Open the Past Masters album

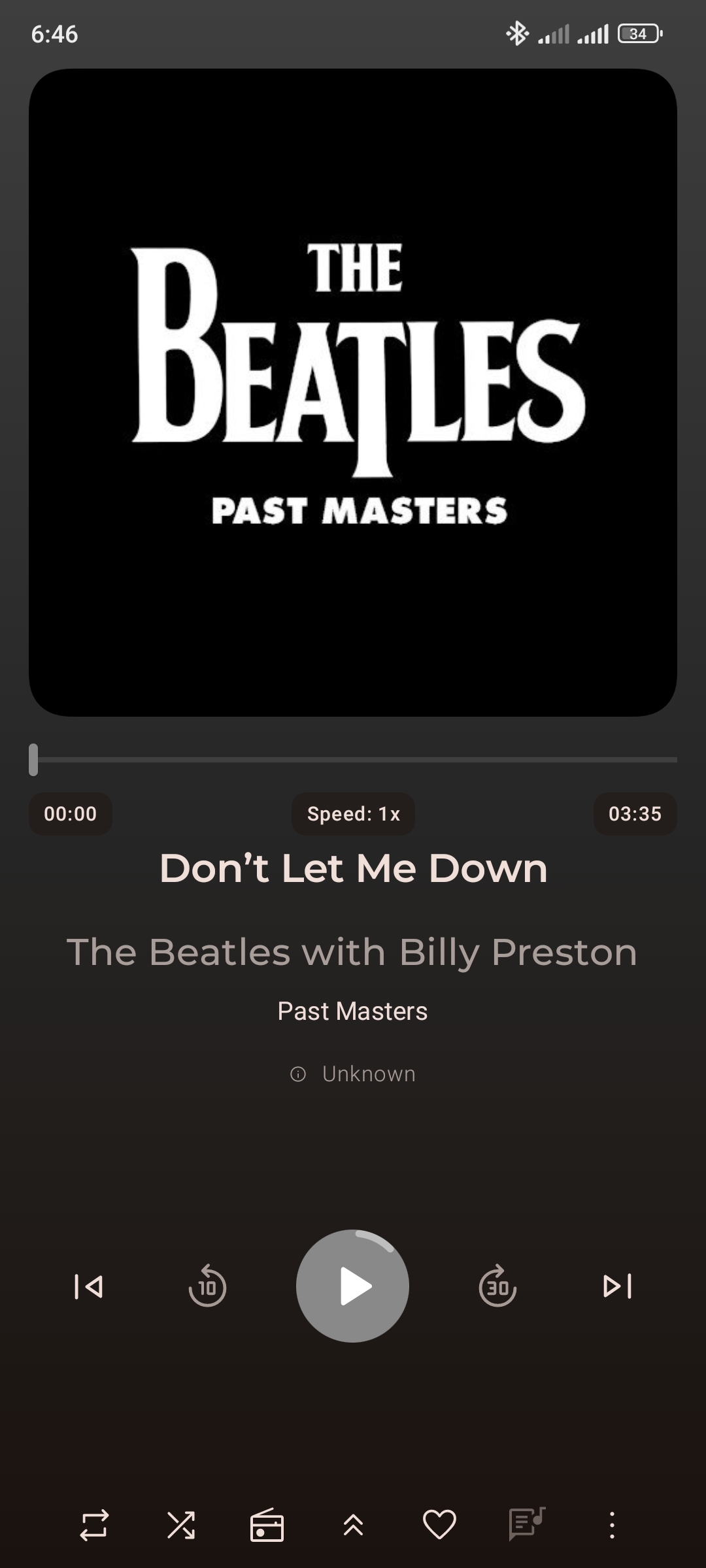pos(353,1011)
